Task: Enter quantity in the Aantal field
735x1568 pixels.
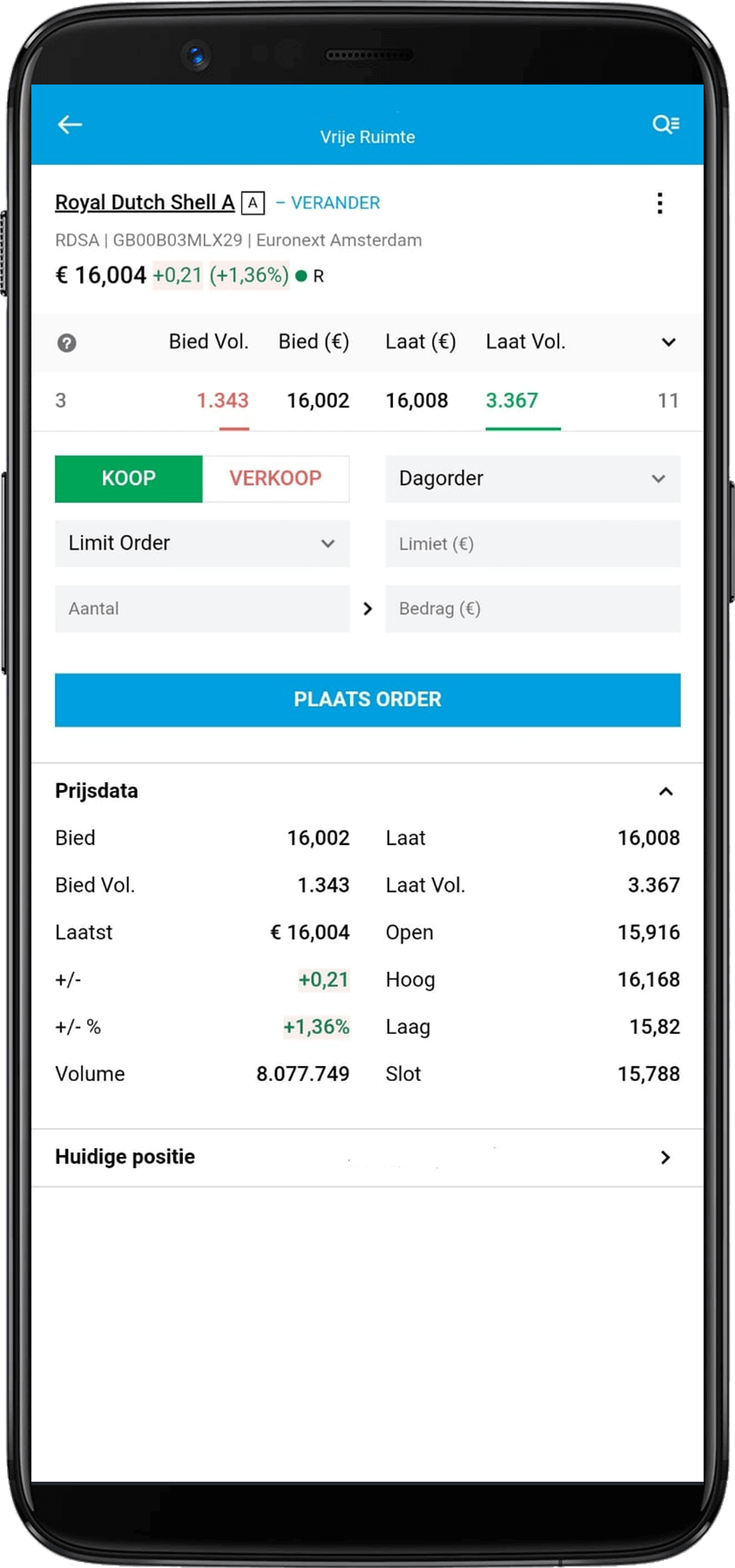Action: pyautogui.click(x=202, y=608)
